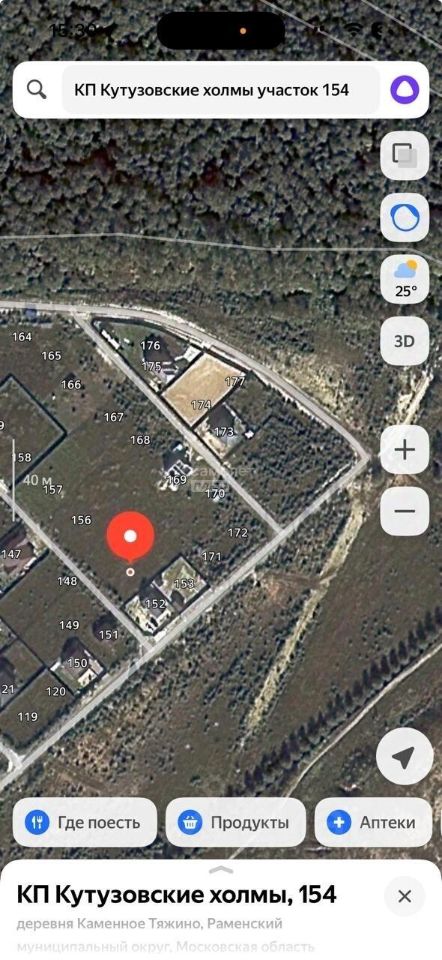Image resolution: width=442 pixels, height=960 pixels.
Task: Tap the search field for КП Кутузовские холмы
Action: 220,90
